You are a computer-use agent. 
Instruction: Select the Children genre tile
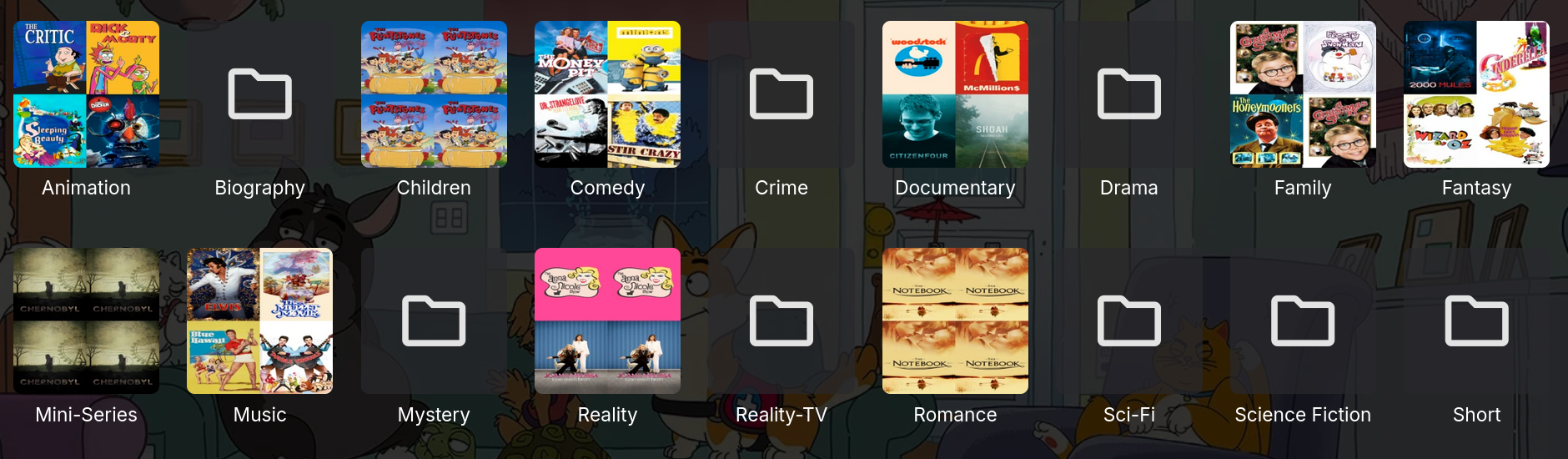pos(434,94)
